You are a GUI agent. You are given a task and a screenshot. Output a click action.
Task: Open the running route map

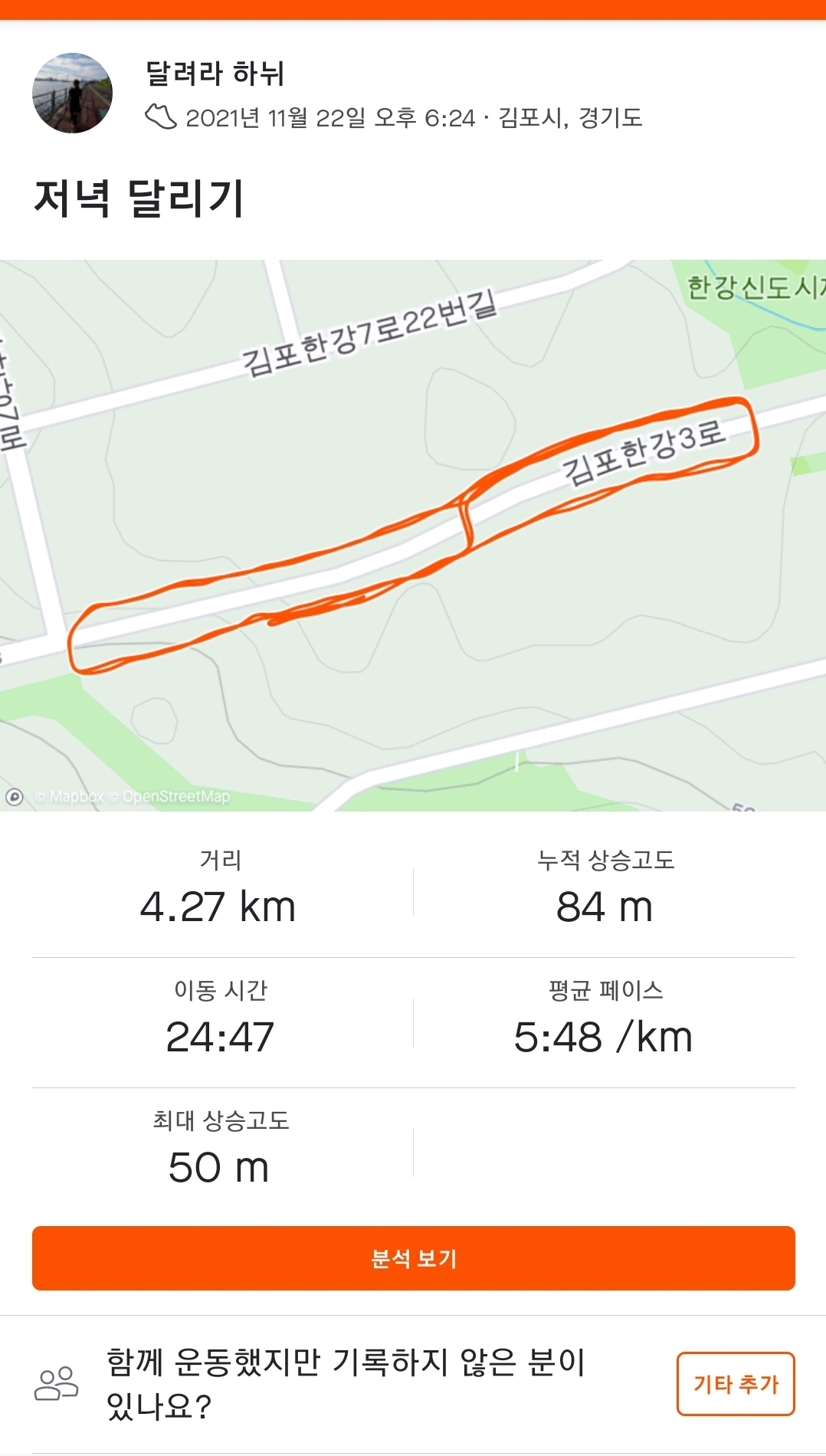coord(413,535)
